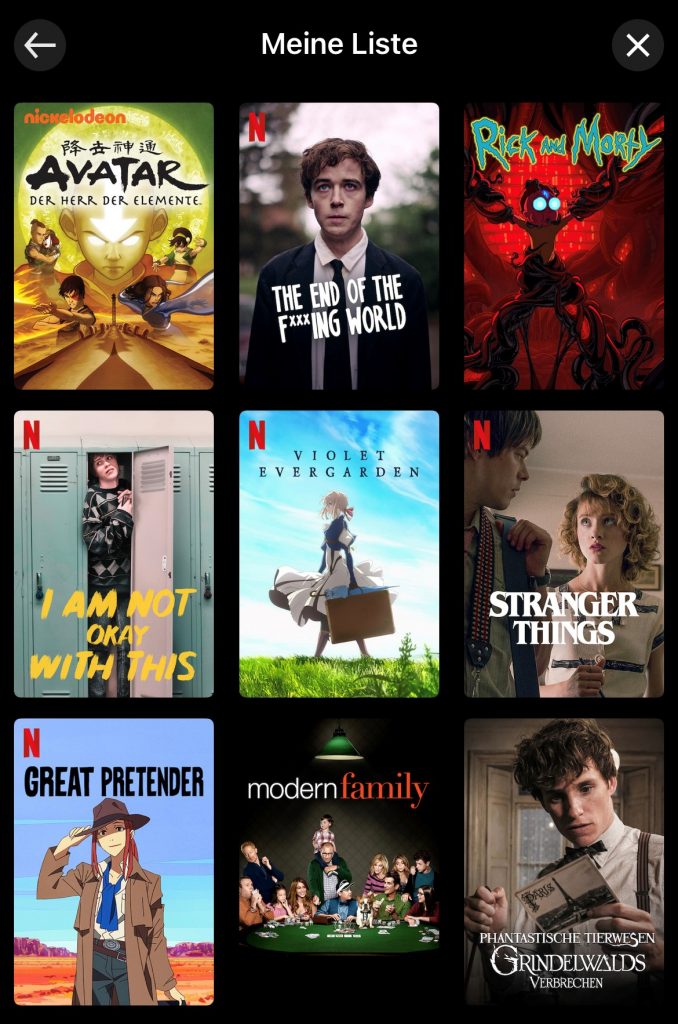Open the Modern Family title
The image size is (678, 1024).
[339, 861]
